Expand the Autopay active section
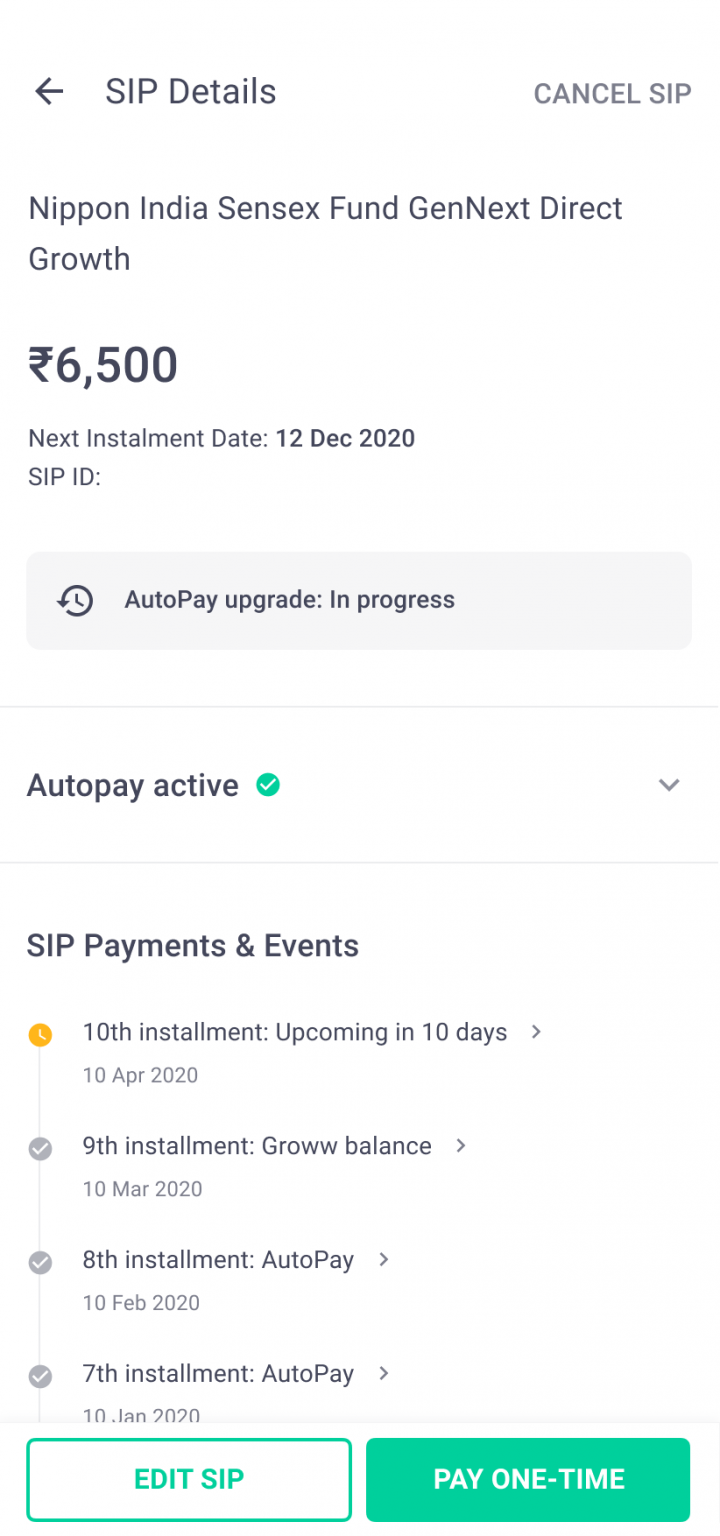Image resolution: width=720 pixels, height=1536 pixels. click(x=669, y=785)
